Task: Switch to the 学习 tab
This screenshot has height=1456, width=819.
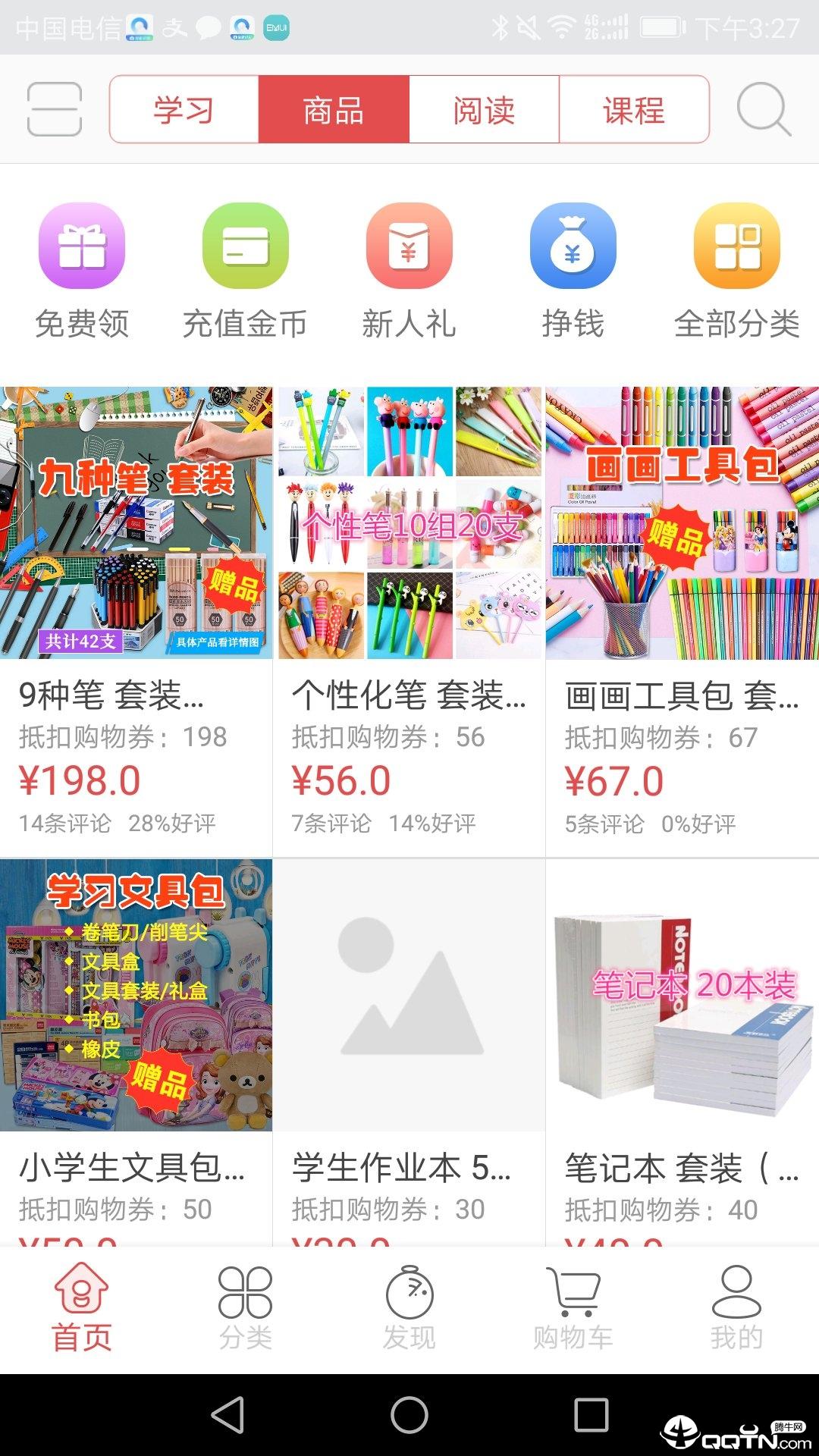Action: click(x=184, y=110)
